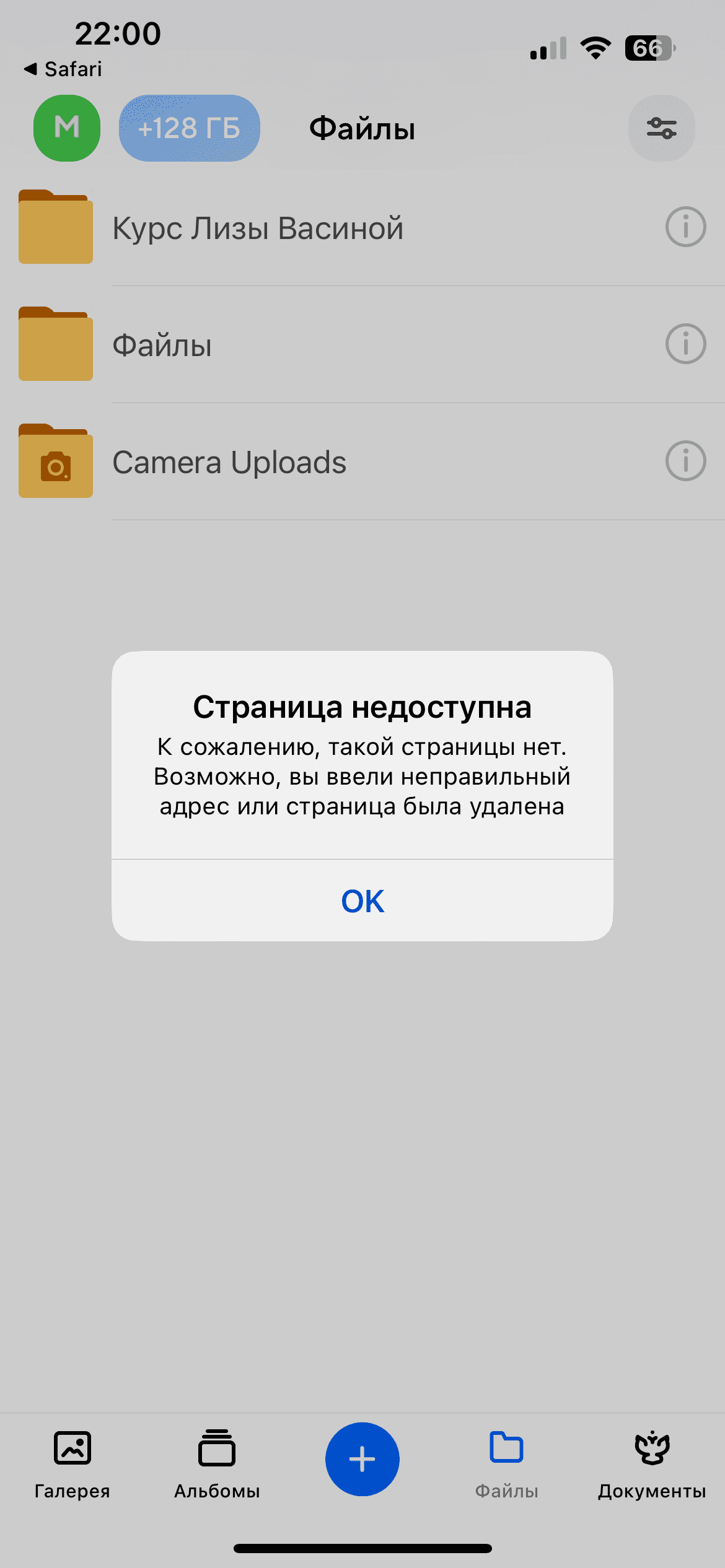Switch to the Галерея tab
Viewport: 725px width, 1568px height.
click(72, 1465)
